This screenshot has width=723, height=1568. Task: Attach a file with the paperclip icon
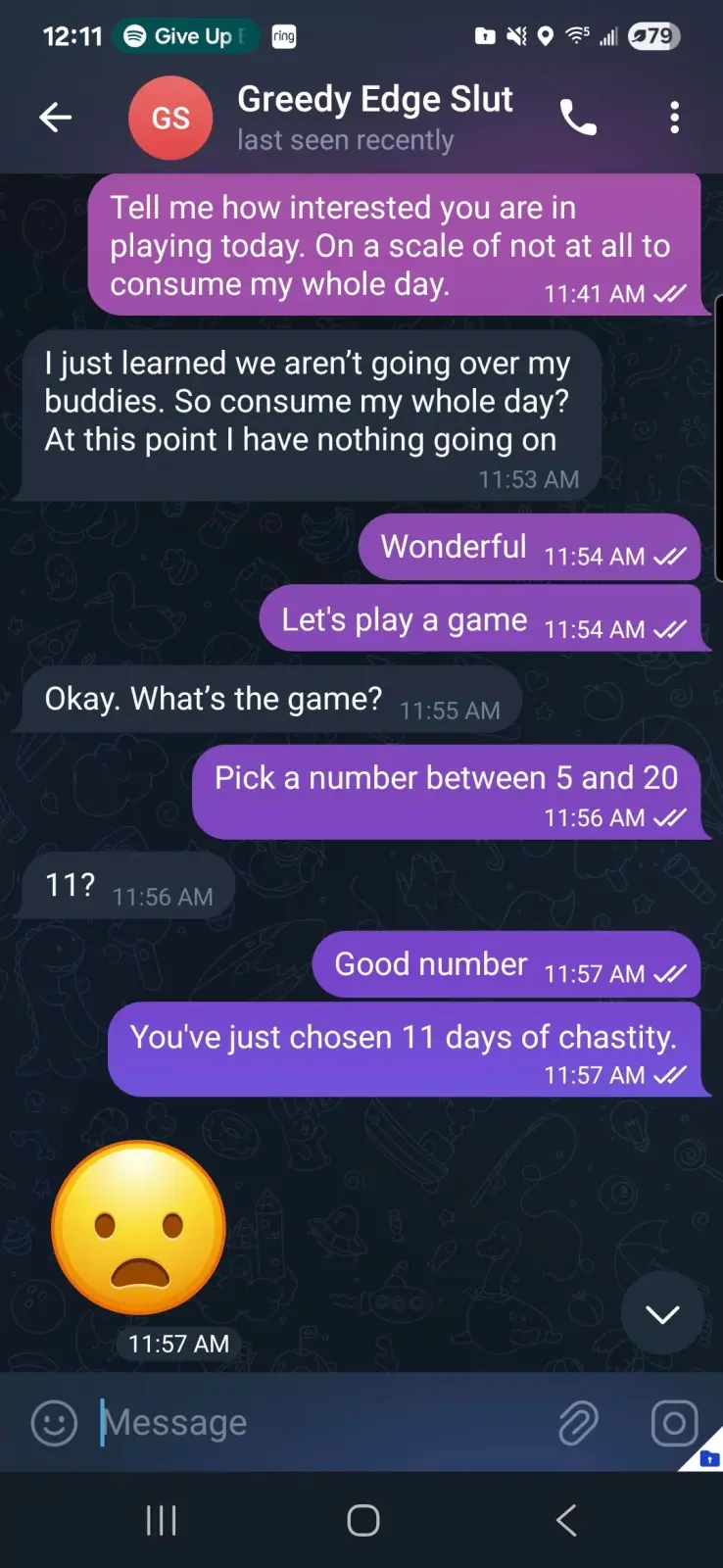(x=578, y=1423)
